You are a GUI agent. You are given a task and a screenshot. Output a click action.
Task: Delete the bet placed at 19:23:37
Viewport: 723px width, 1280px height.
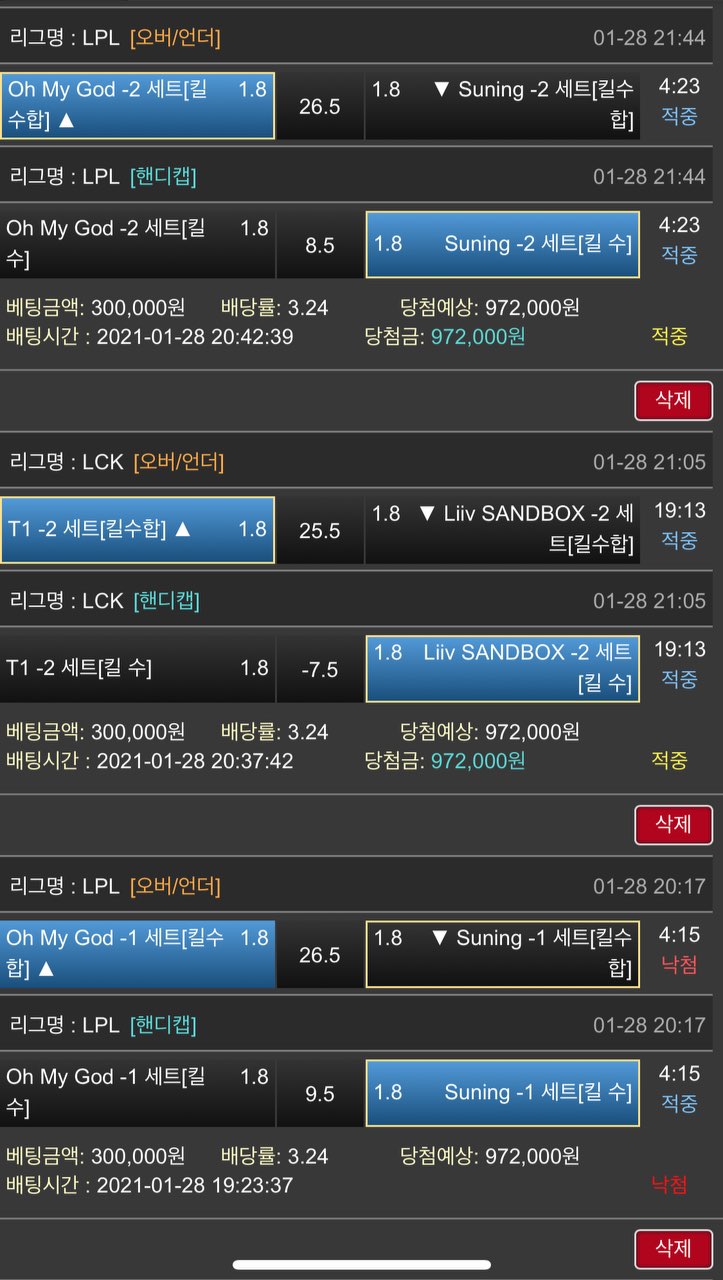click(673, 1248)
